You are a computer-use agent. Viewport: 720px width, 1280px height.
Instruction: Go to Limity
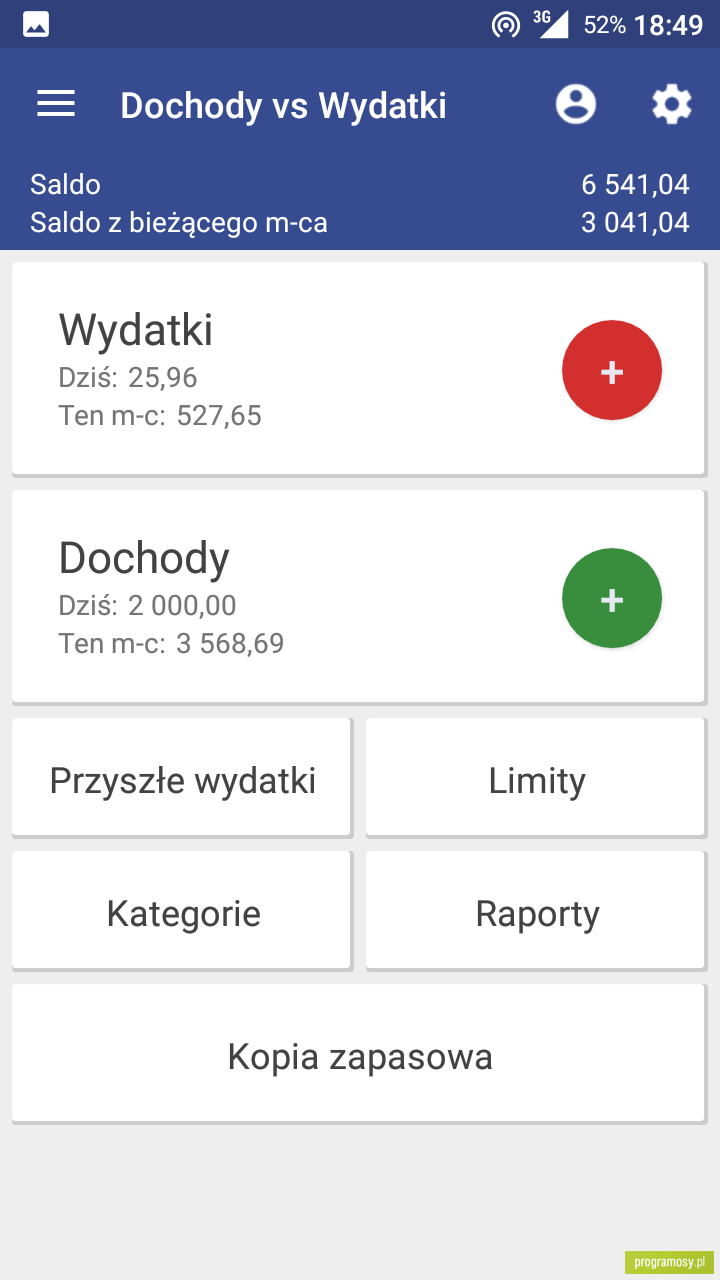click(536, 777)
